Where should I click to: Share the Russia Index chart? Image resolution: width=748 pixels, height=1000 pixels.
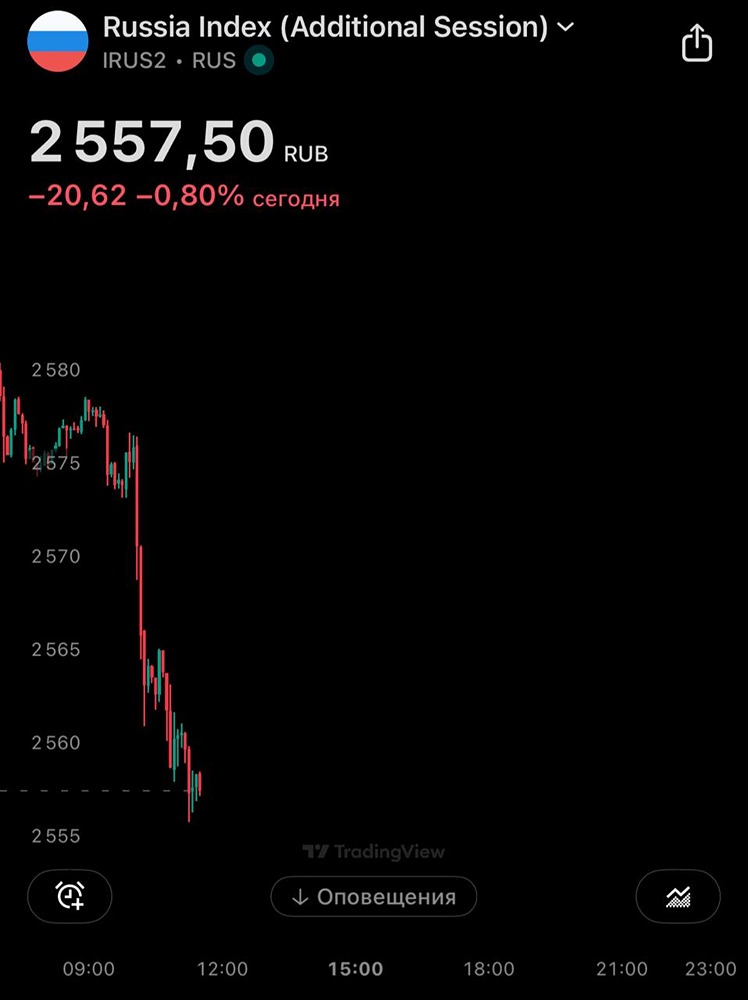(x=697, y=44)
